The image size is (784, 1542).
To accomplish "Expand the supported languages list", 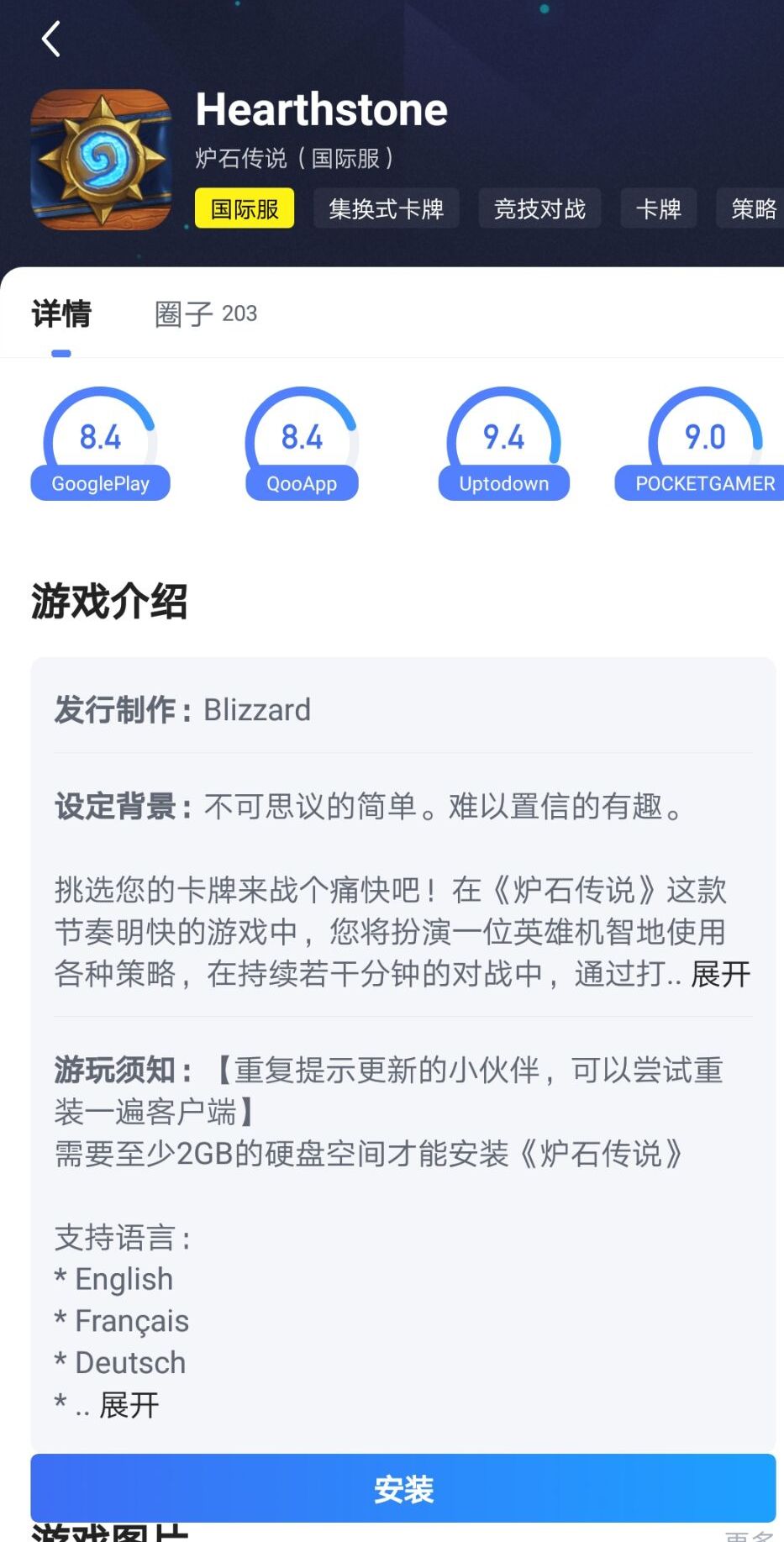I will 129,1404.
